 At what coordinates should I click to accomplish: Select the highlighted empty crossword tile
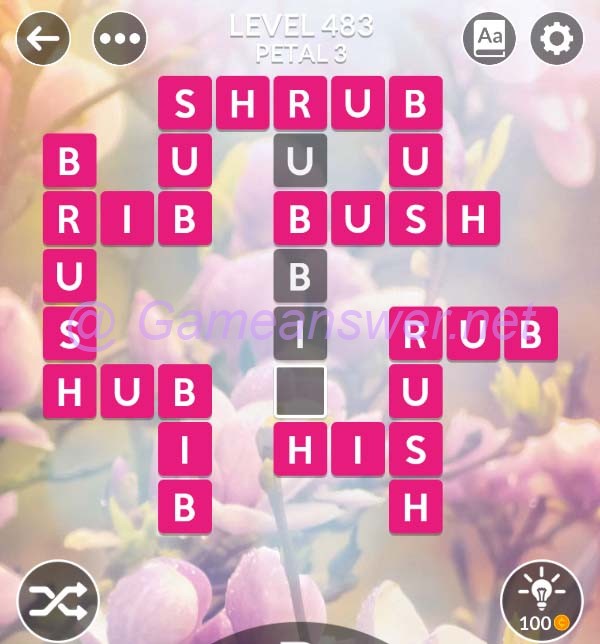[x=300, y=390]
